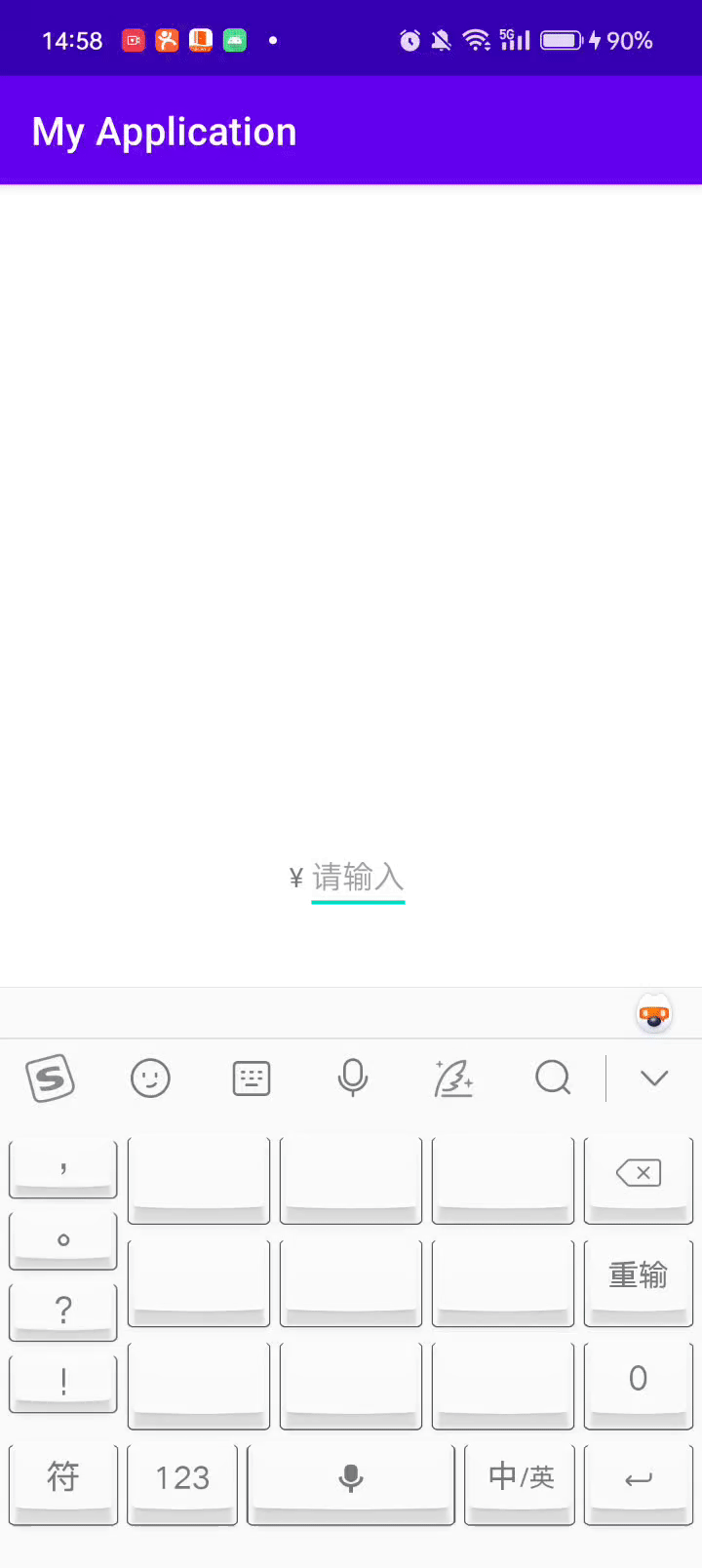Tap the Wi-Fi icon in the status bar
This screenshot has height=1568, width=702.
475,40
